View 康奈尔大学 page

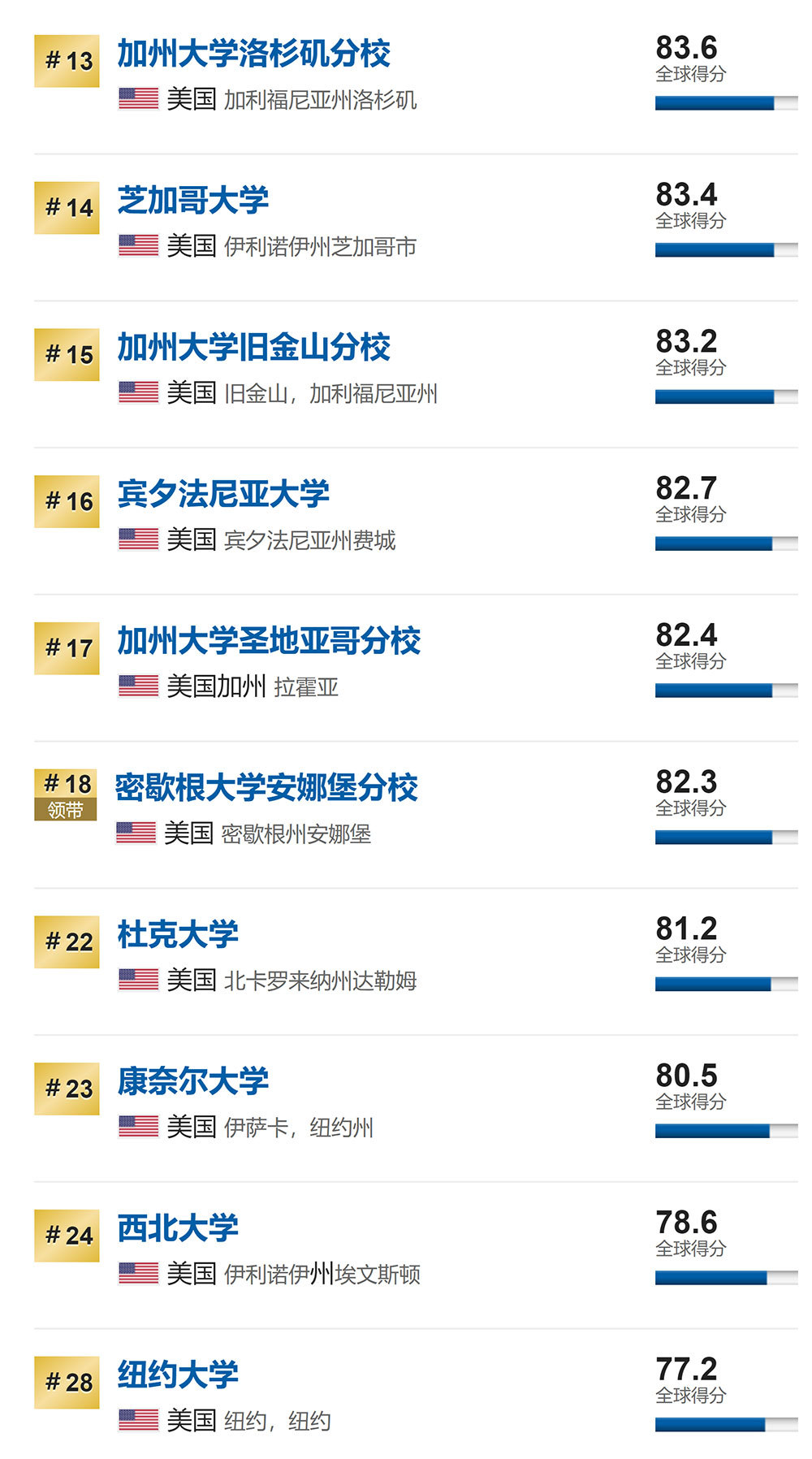tap(193, 1082)
